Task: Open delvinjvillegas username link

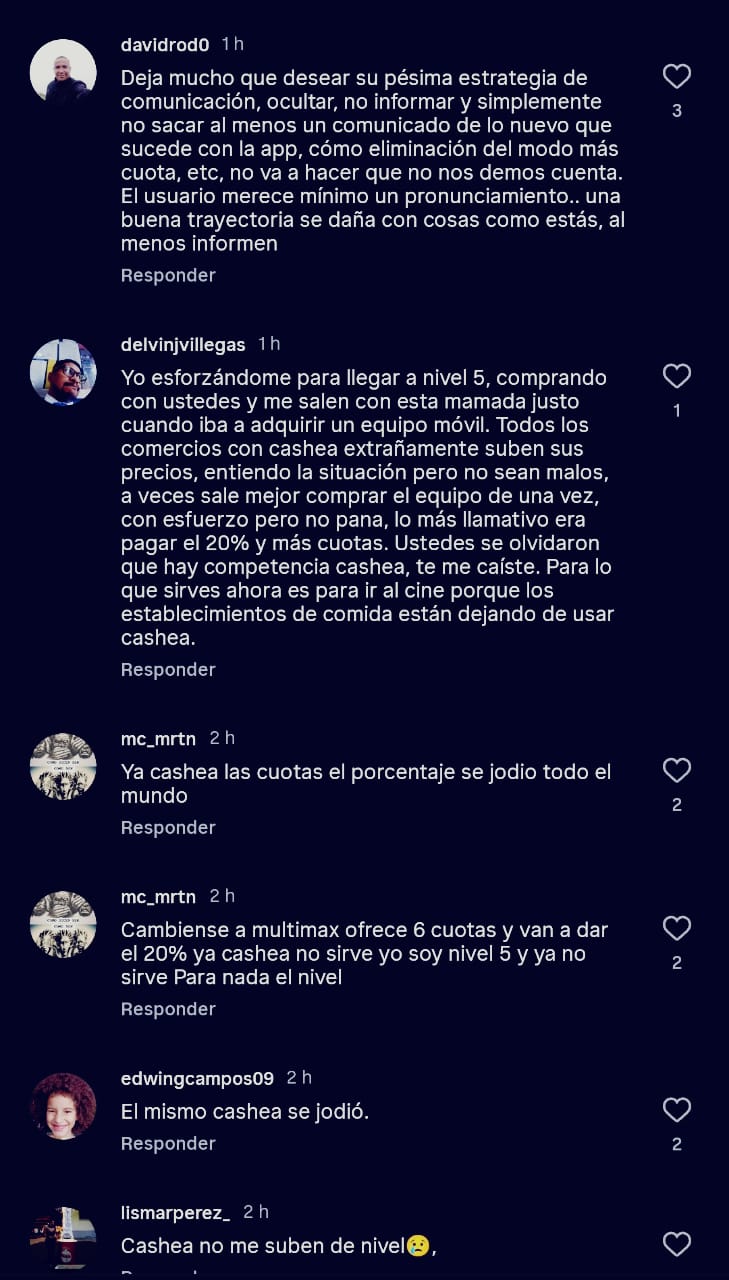Action: 183,344
